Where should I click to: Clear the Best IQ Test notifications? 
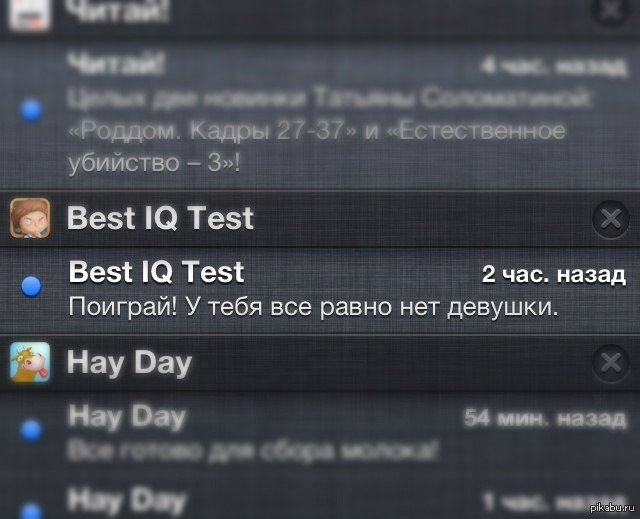click(609, 218)
